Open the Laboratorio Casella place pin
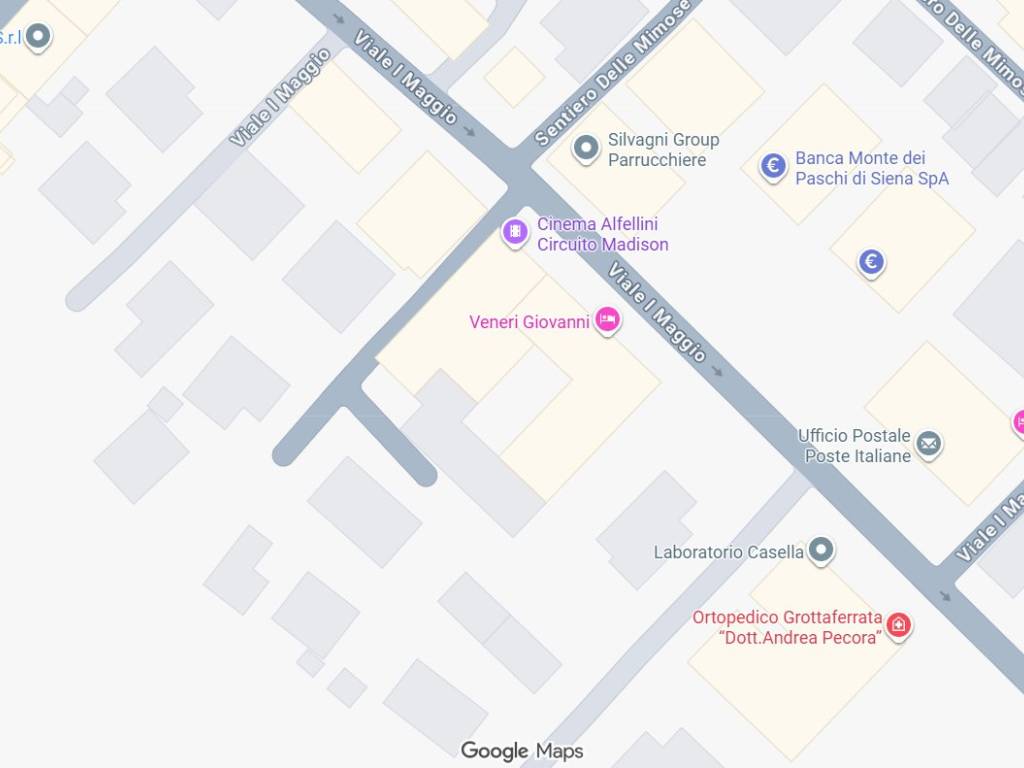 point(821,549)
